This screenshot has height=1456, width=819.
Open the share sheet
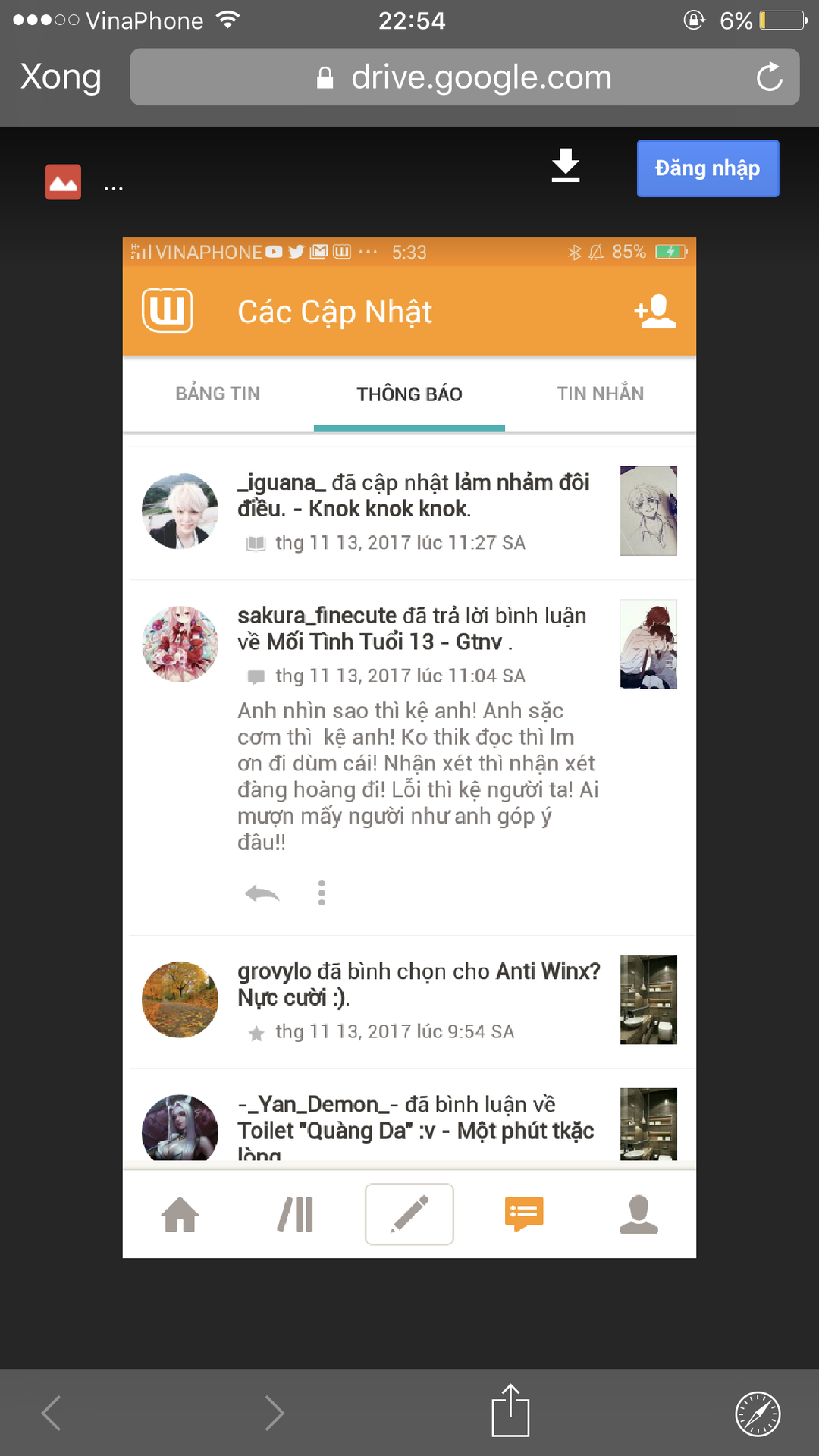(x=510, y=1410)
